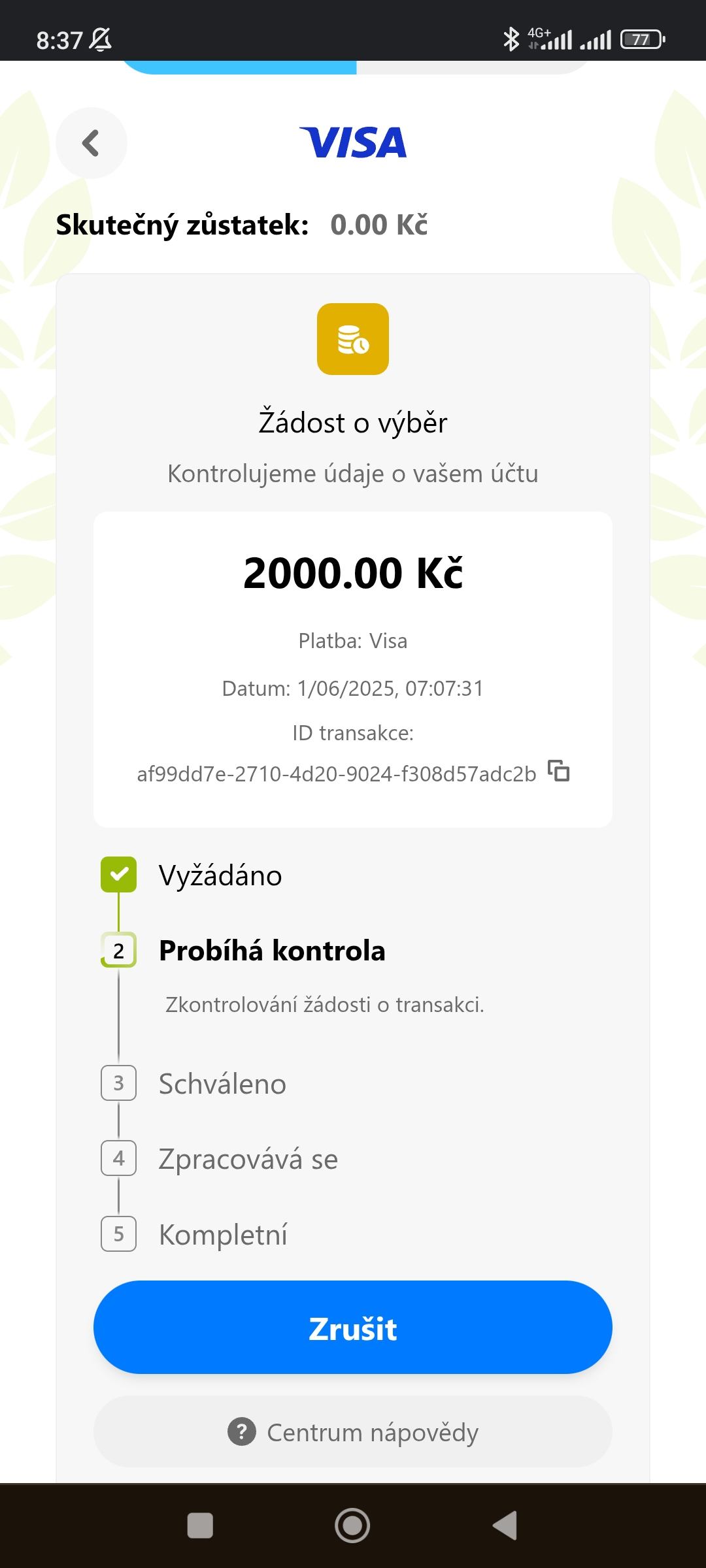This screenshot has height=1568, width=706.
Task: Tap the yellow withdrawal coins icon
Action: [x=352, y=338]
